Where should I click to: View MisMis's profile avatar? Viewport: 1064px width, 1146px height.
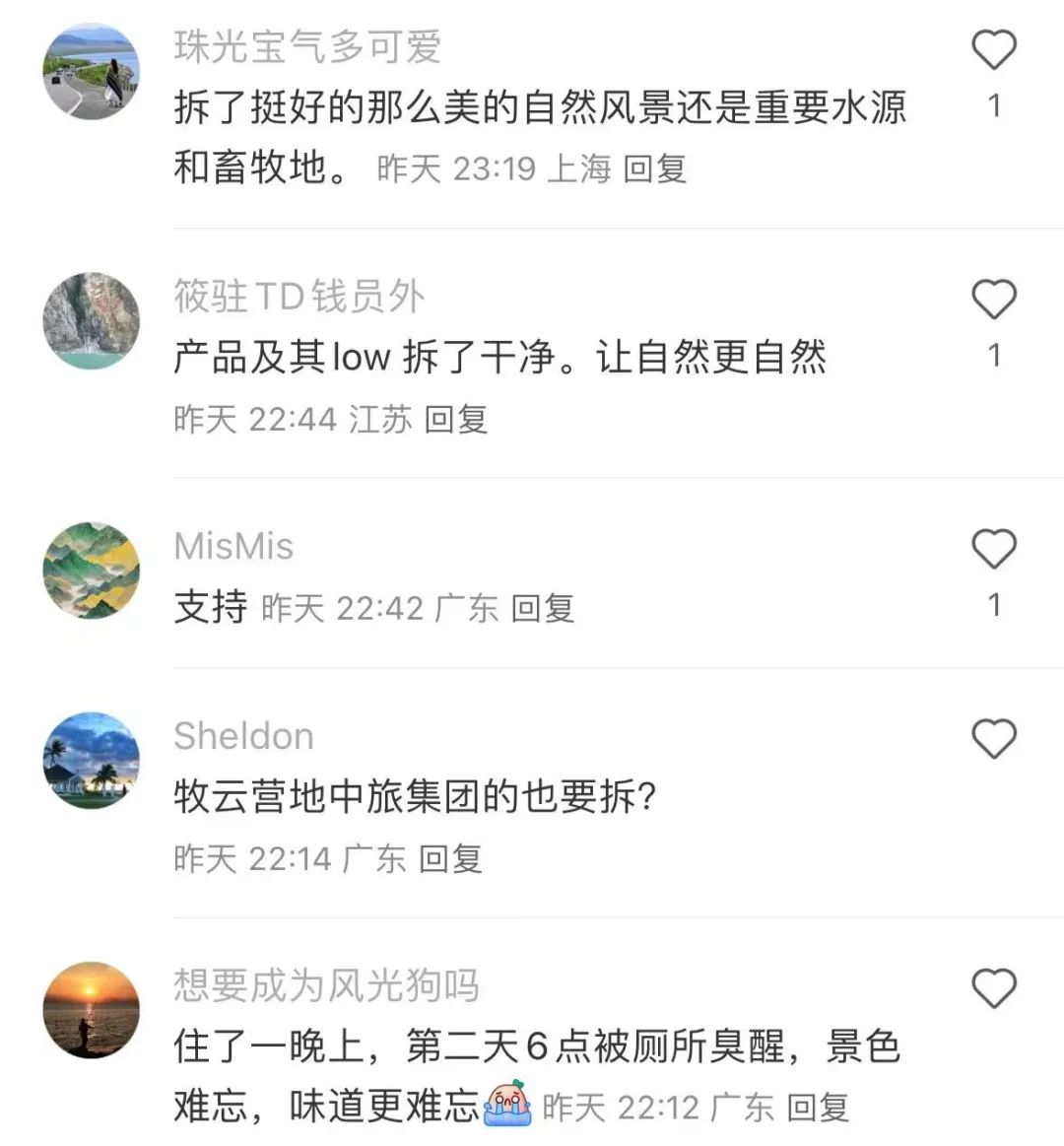92,571
